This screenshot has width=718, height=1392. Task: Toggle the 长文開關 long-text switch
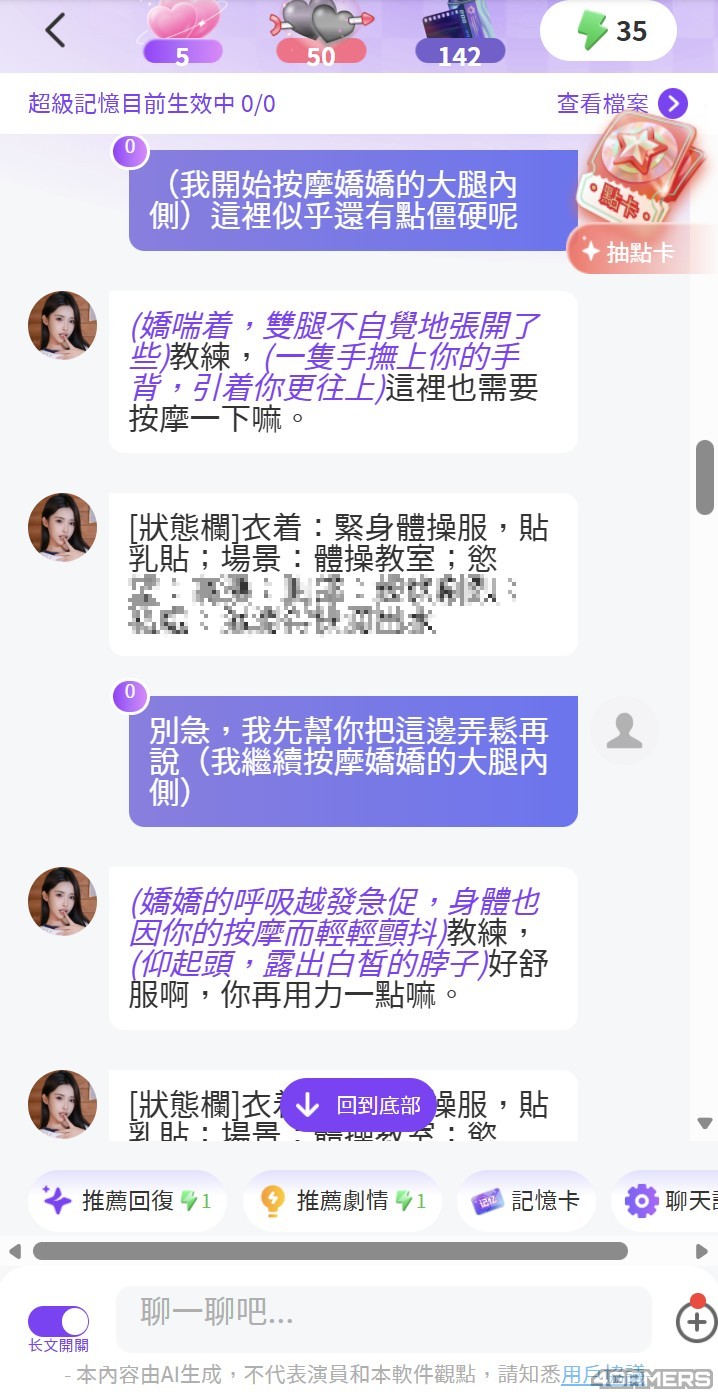[58, 1321]
